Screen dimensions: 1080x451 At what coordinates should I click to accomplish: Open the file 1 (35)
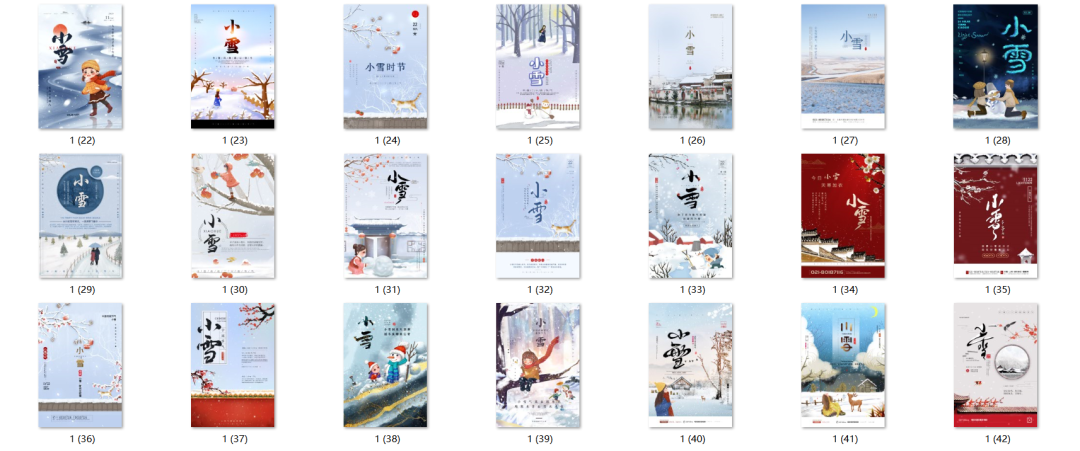pyautogui.click(x=996, y=216)
